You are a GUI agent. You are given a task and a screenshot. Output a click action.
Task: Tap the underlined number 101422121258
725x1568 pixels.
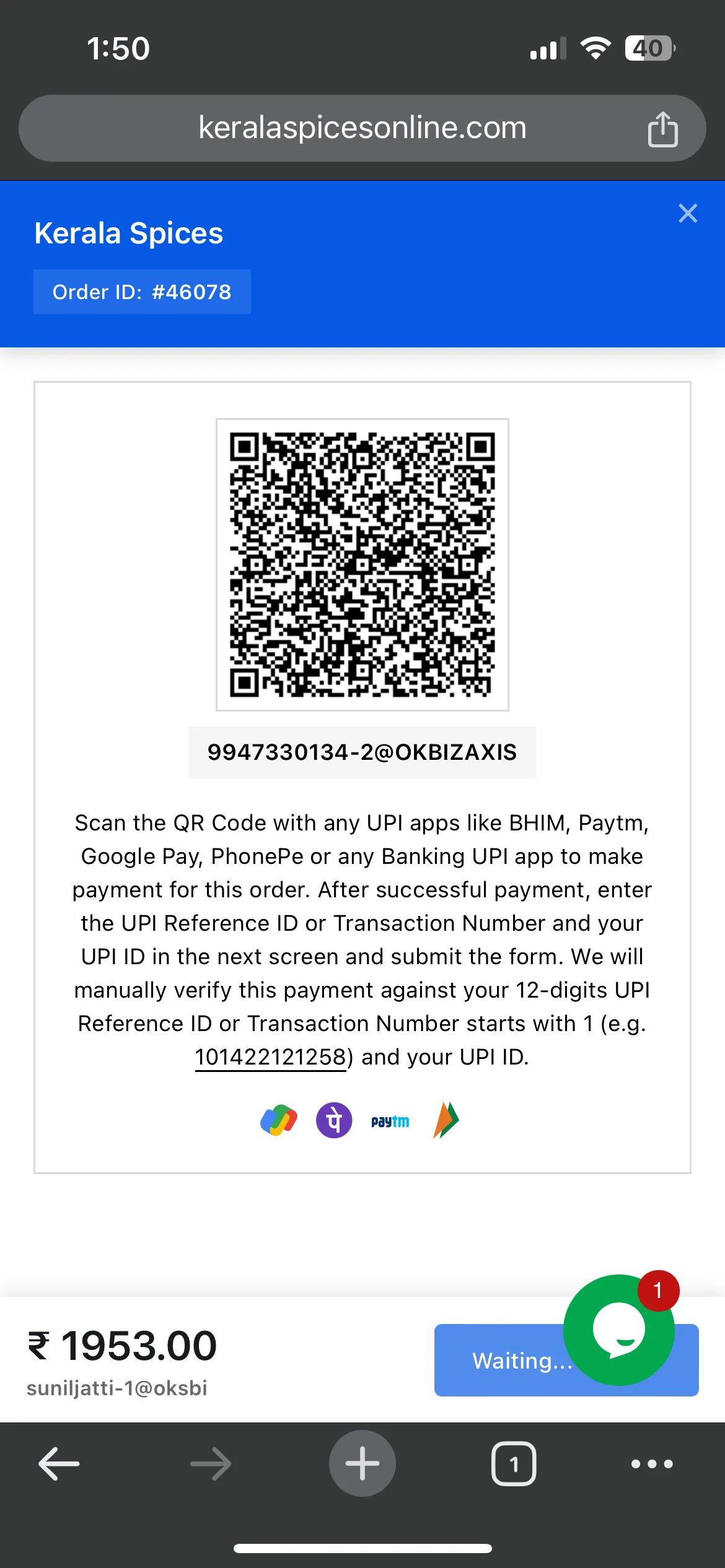point(270,1057)
